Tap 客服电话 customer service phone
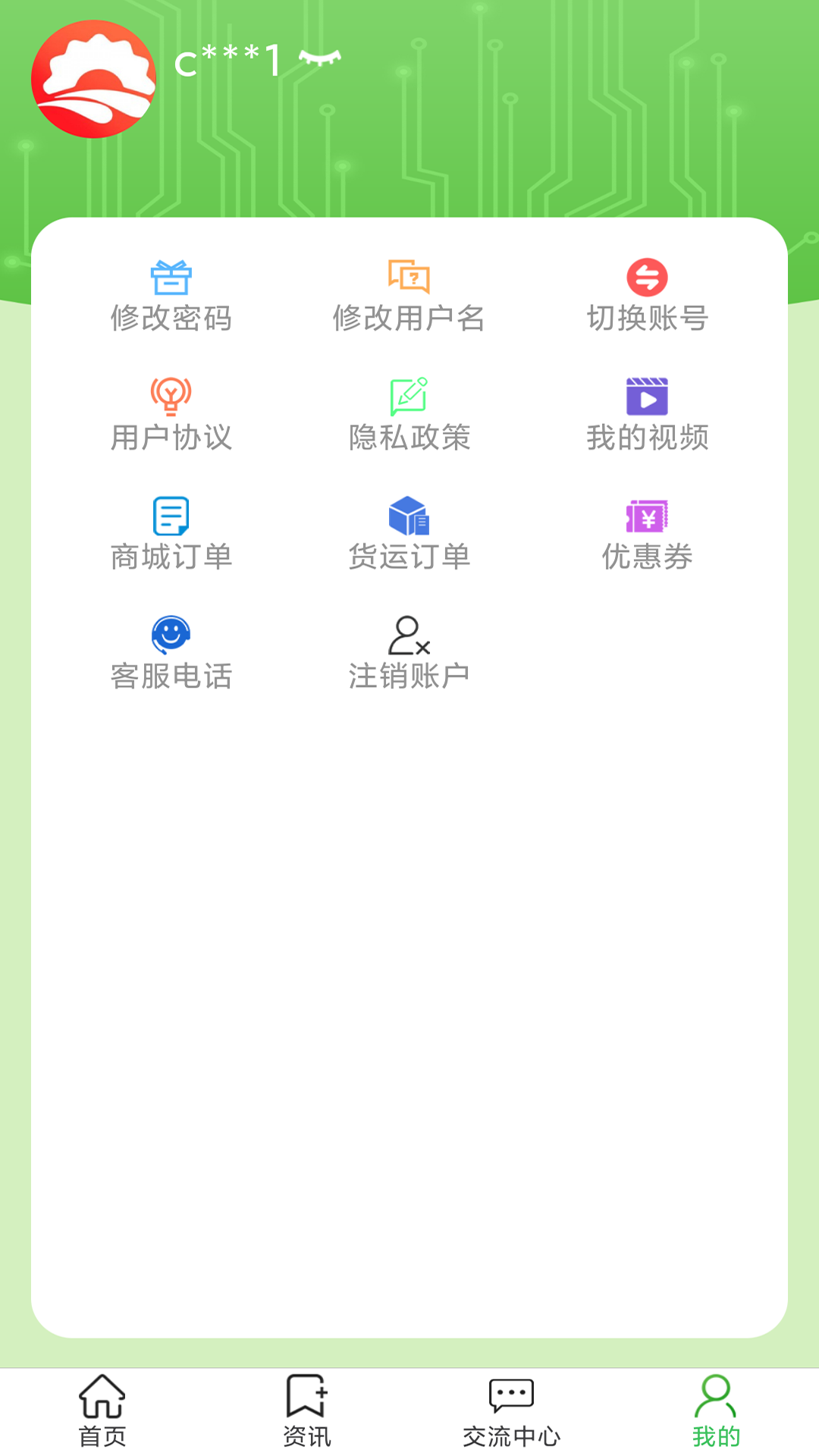819x1456 pixels. tap(171, 654)
